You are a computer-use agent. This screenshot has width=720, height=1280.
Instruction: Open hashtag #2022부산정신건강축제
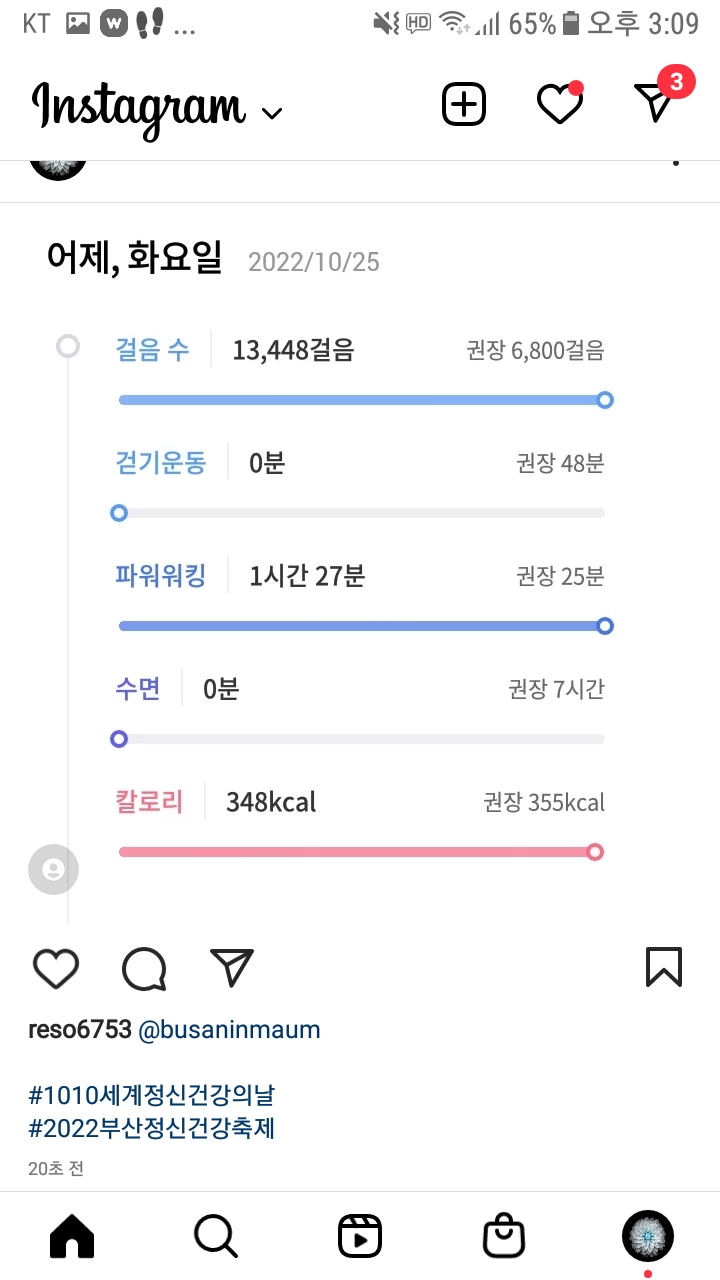pyautogui.click(x=151, y=1128)
